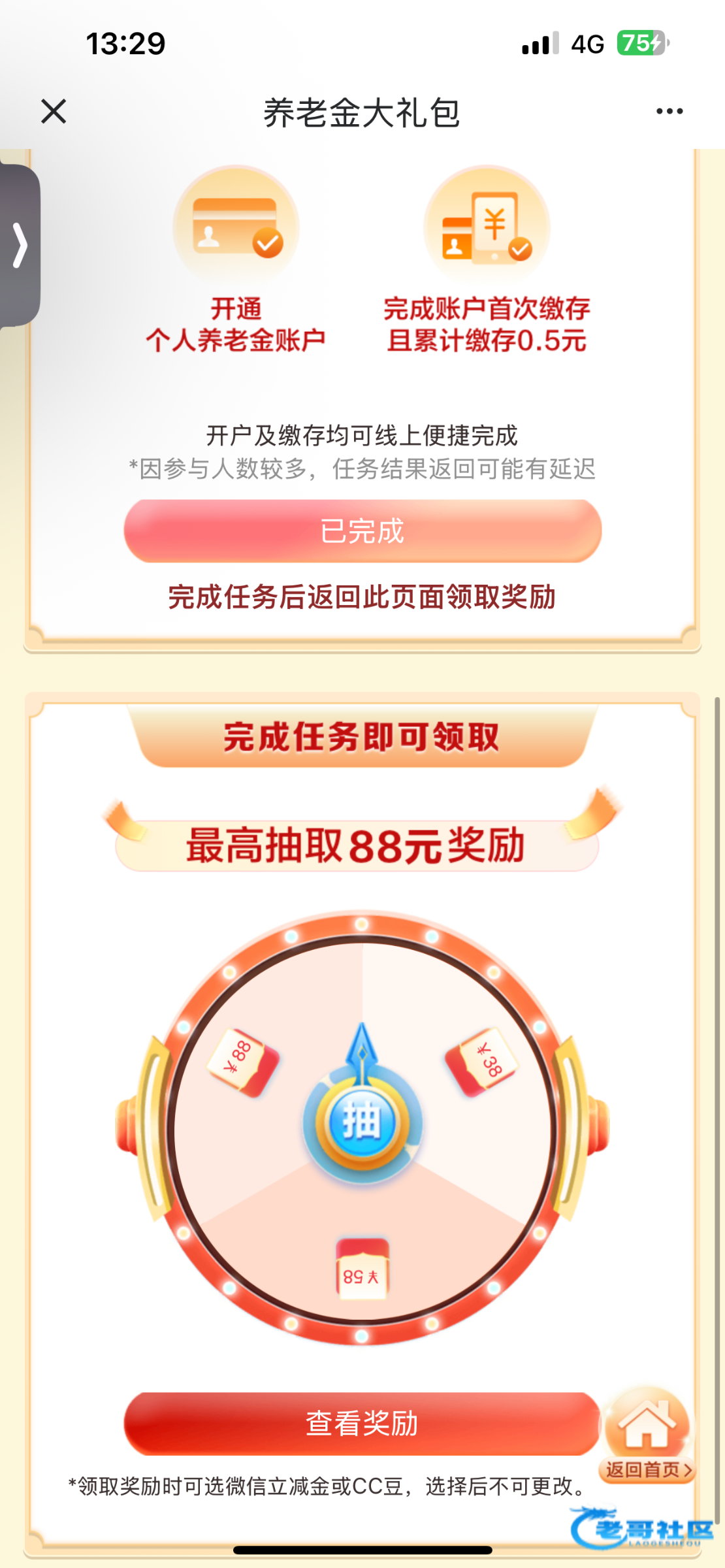The height and width of the screenshot is (1568, 725).
Task: Open the three-dot overflow menu
Action: click(x=669, y=111)
